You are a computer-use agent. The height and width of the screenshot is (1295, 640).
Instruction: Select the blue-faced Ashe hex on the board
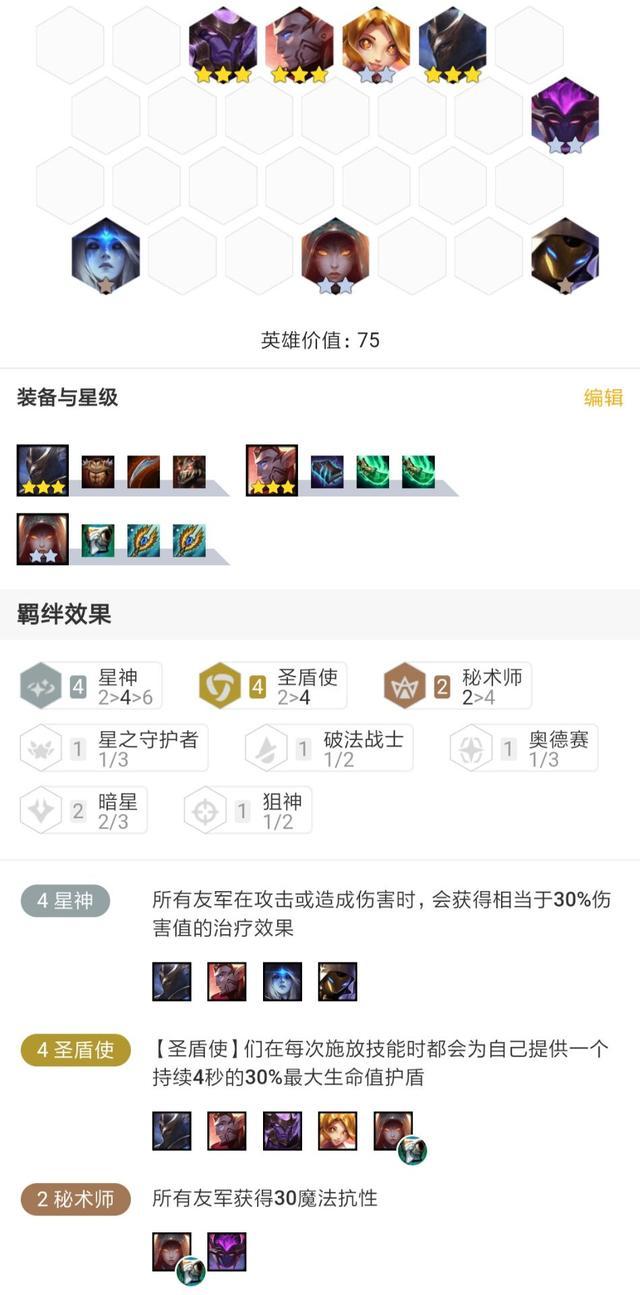coord(105,256)
